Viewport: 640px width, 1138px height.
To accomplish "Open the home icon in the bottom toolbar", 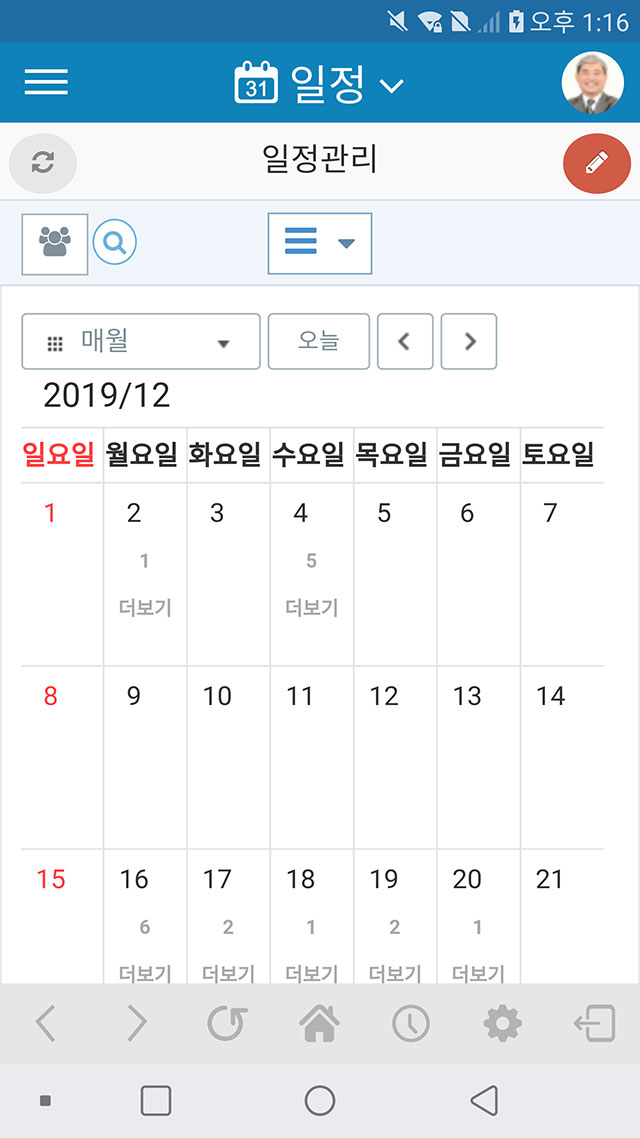I will 320,1023.
